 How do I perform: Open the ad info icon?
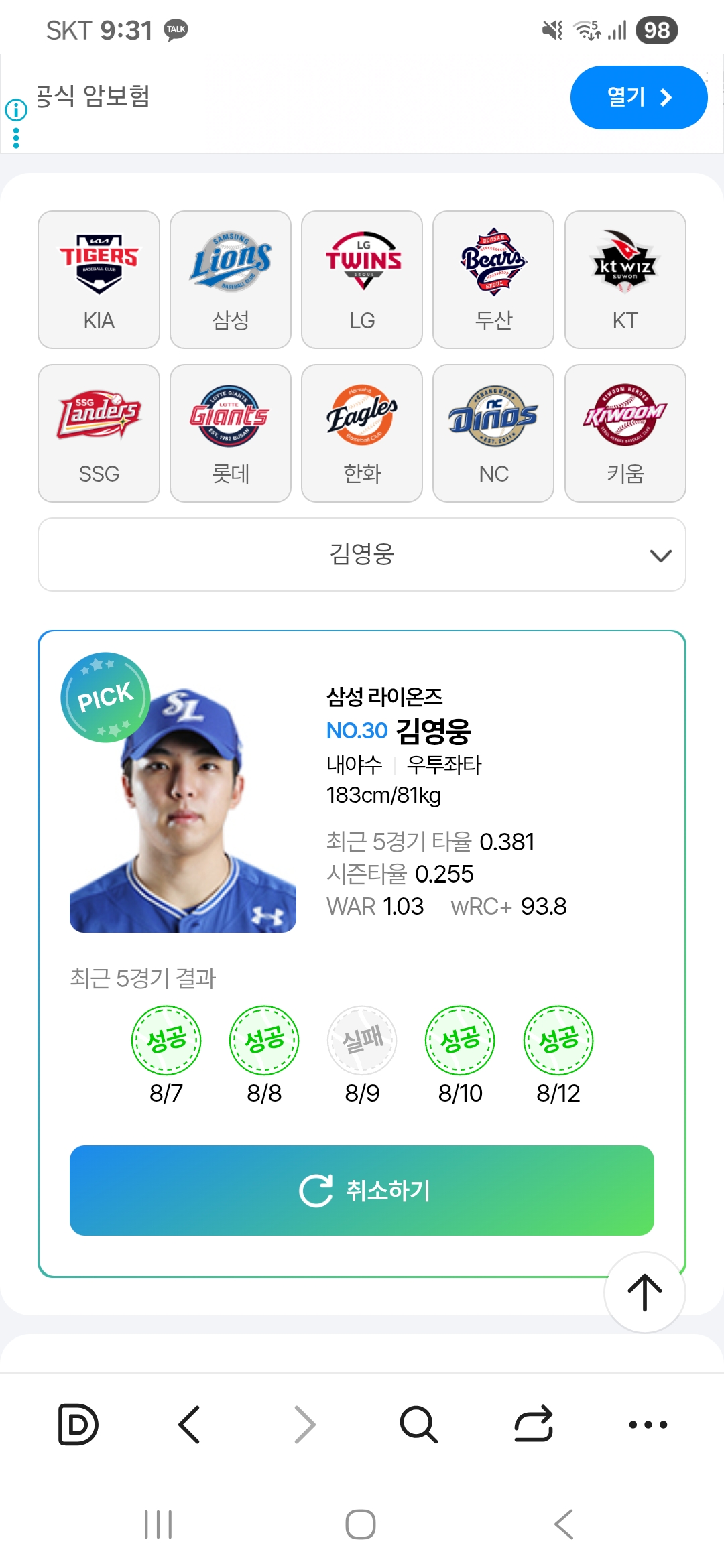16,109
